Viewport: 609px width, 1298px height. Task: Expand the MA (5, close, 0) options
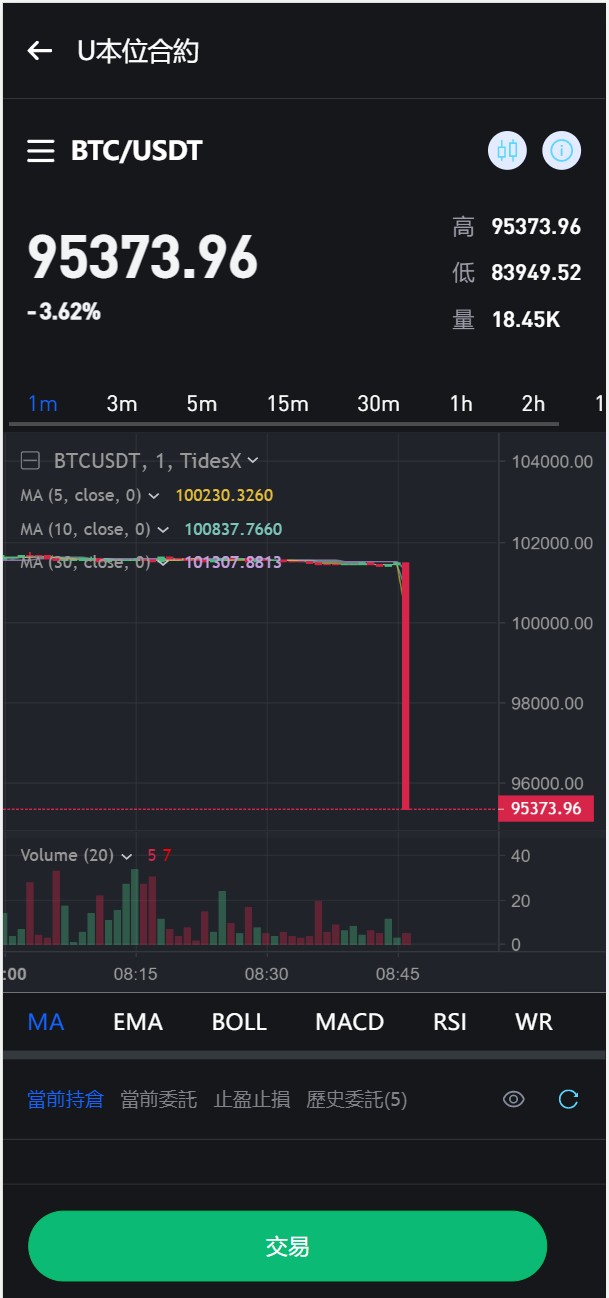click(154, 496)
